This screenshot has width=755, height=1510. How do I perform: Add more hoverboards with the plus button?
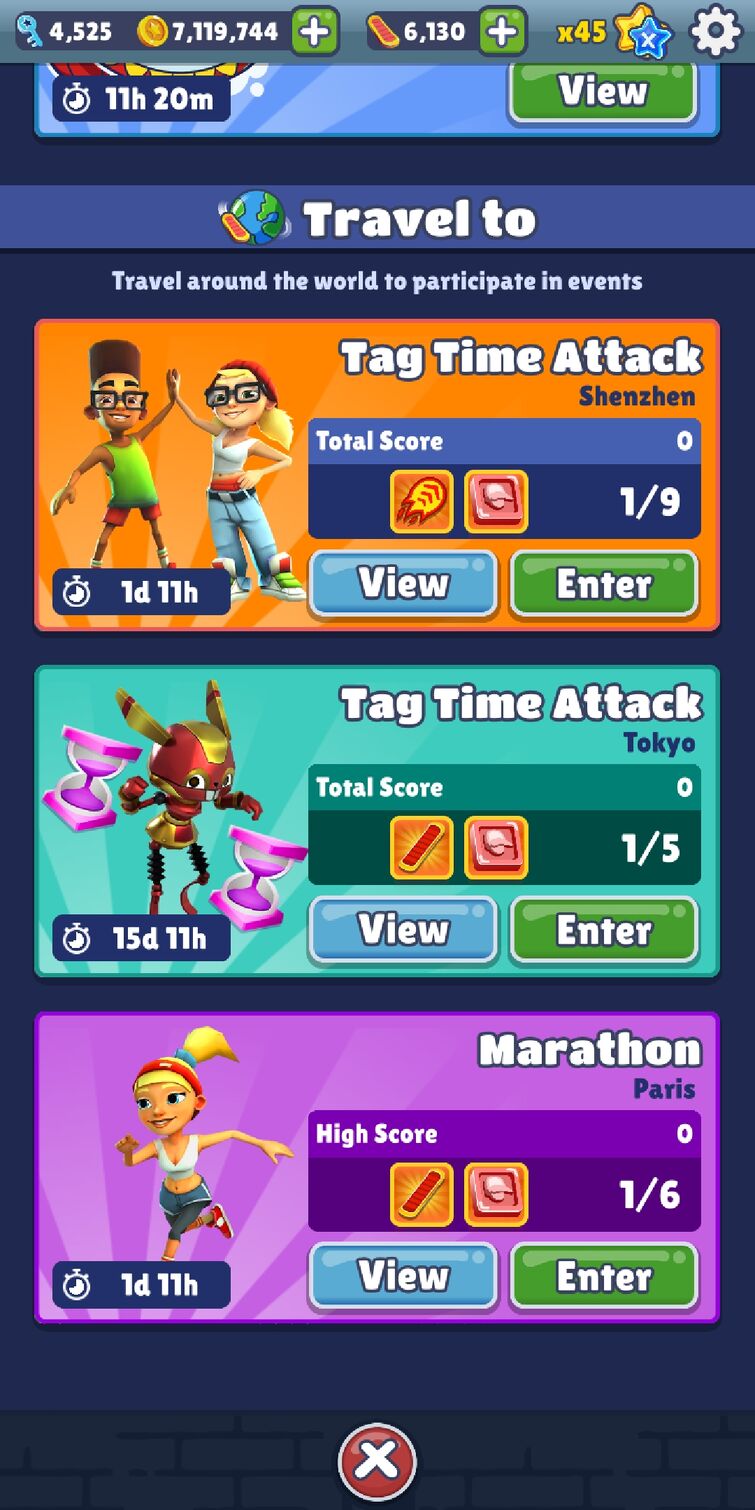coord(502,32)
